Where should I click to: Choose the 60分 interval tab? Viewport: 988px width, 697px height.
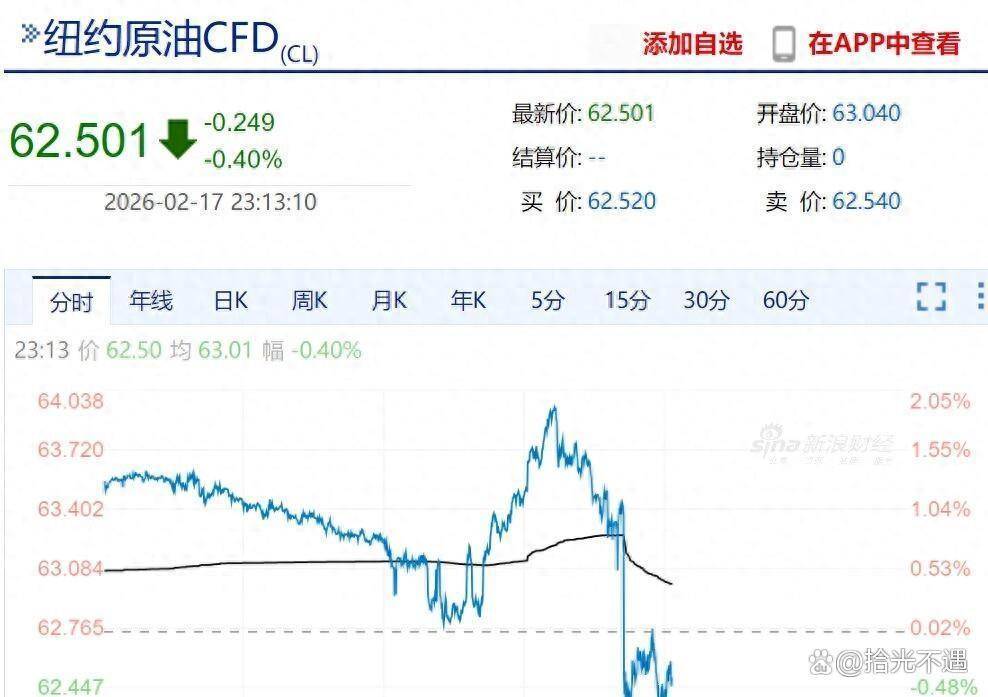[786, 299]
